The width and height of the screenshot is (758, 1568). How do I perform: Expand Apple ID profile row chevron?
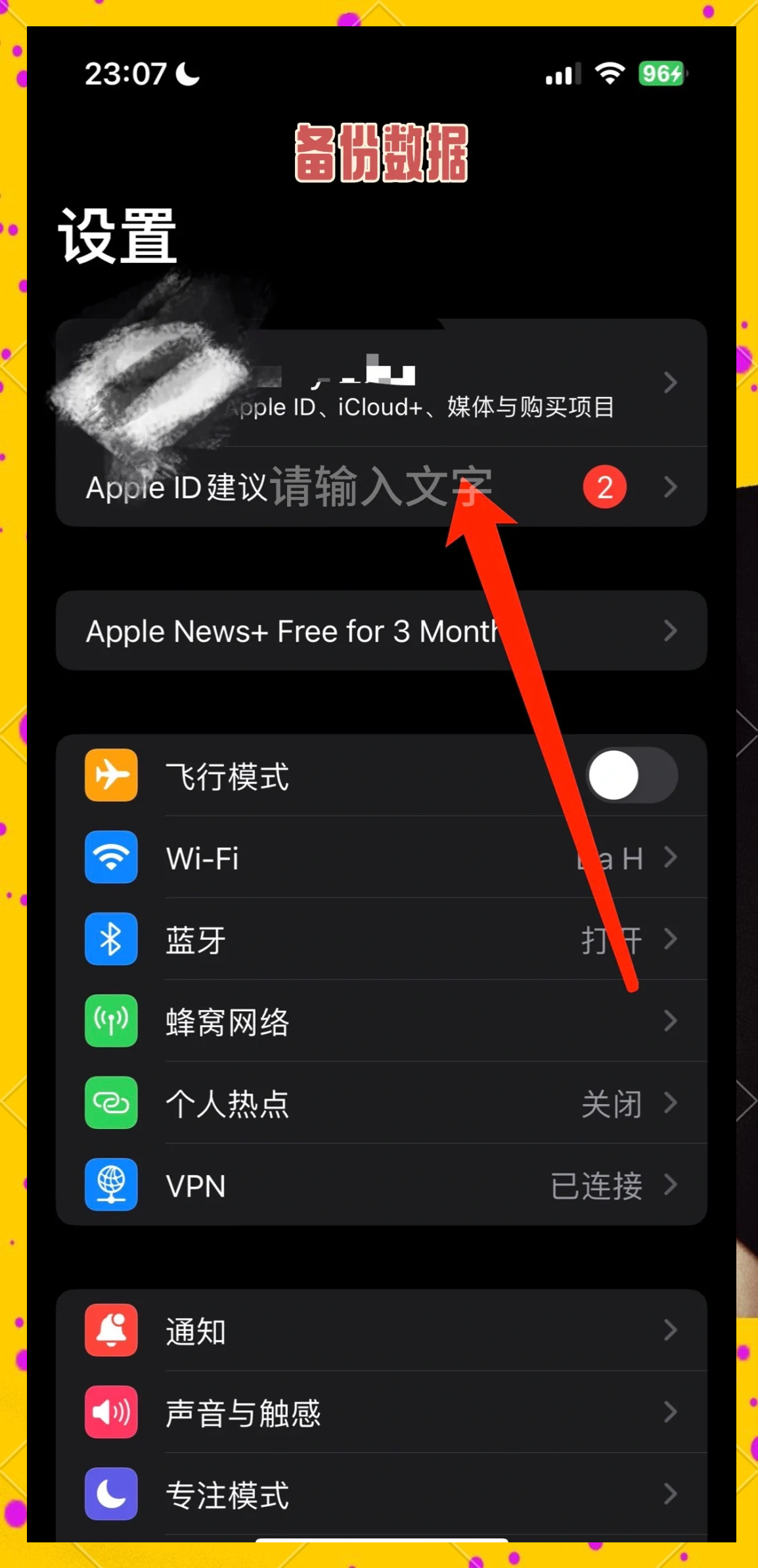point(671,382)
